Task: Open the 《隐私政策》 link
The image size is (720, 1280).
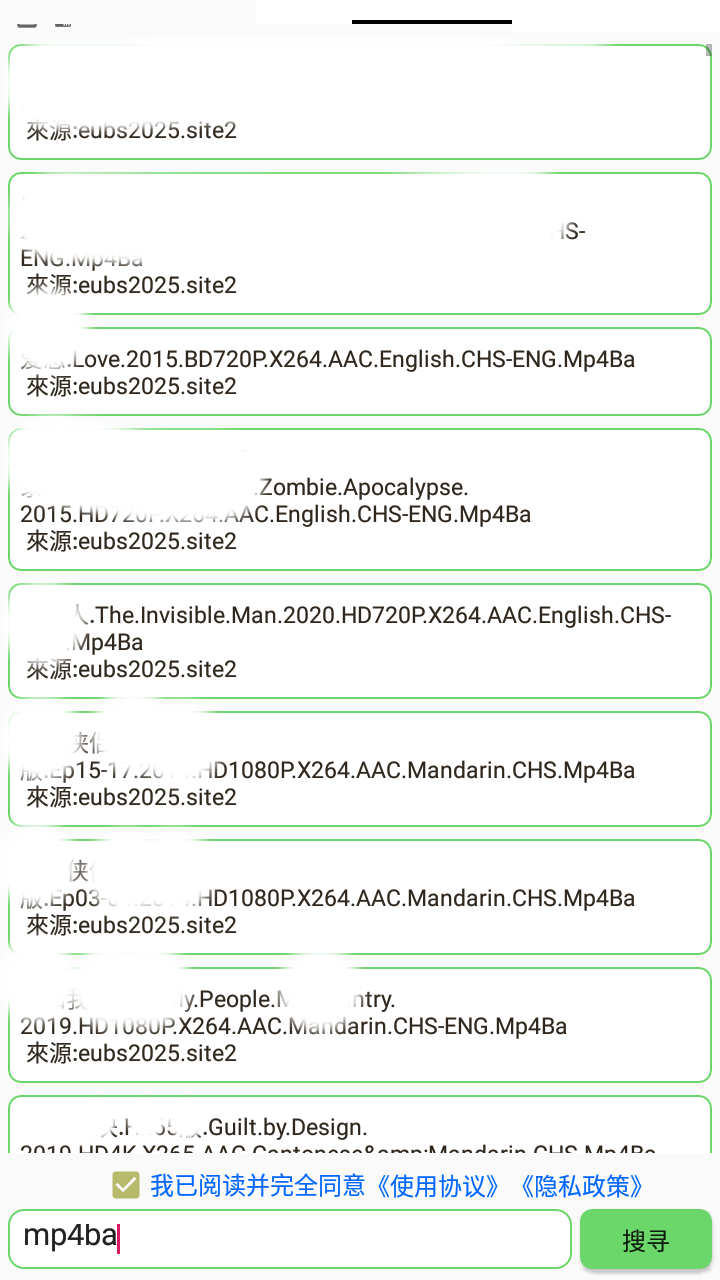Action: pos(581,1186)
